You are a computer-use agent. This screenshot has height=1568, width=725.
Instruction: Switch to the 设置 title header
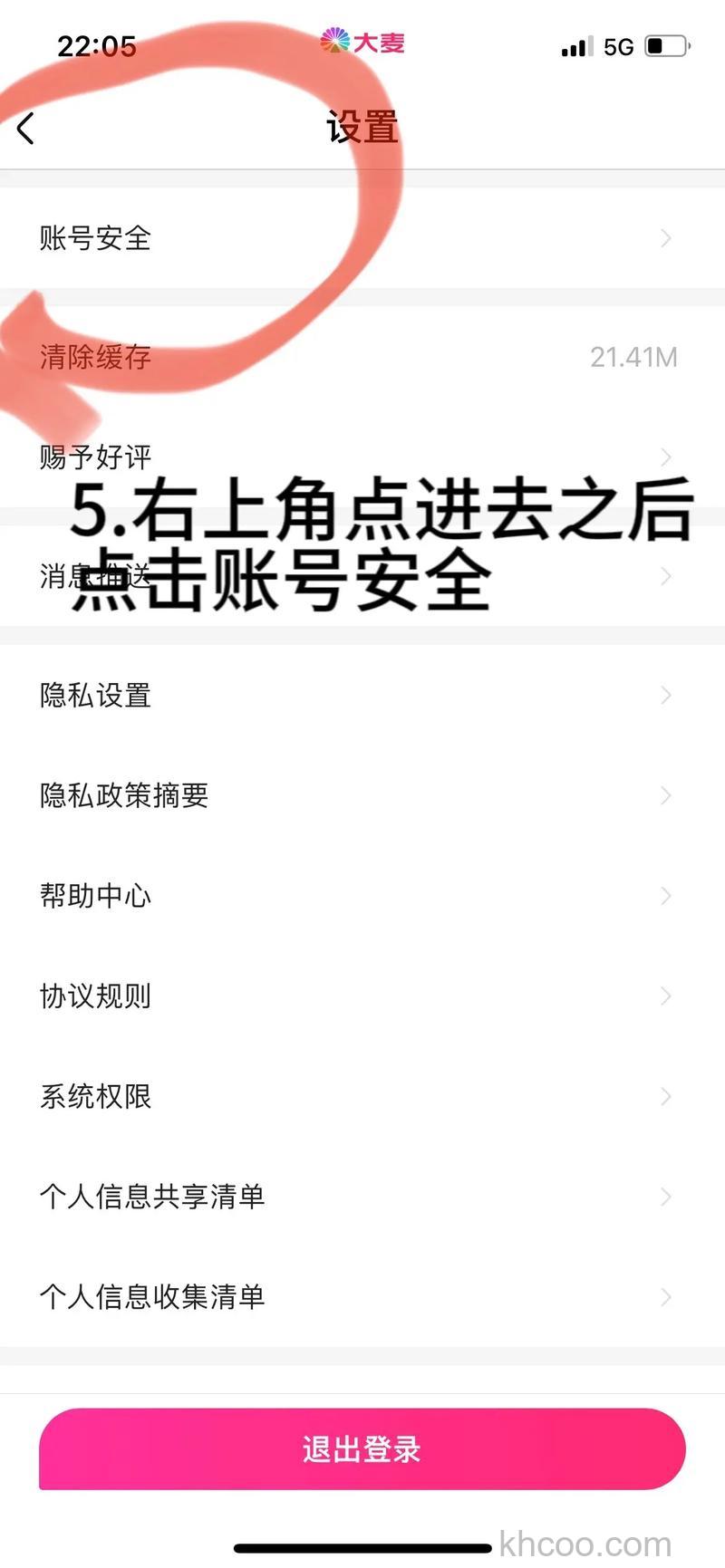tap(362, 127)
